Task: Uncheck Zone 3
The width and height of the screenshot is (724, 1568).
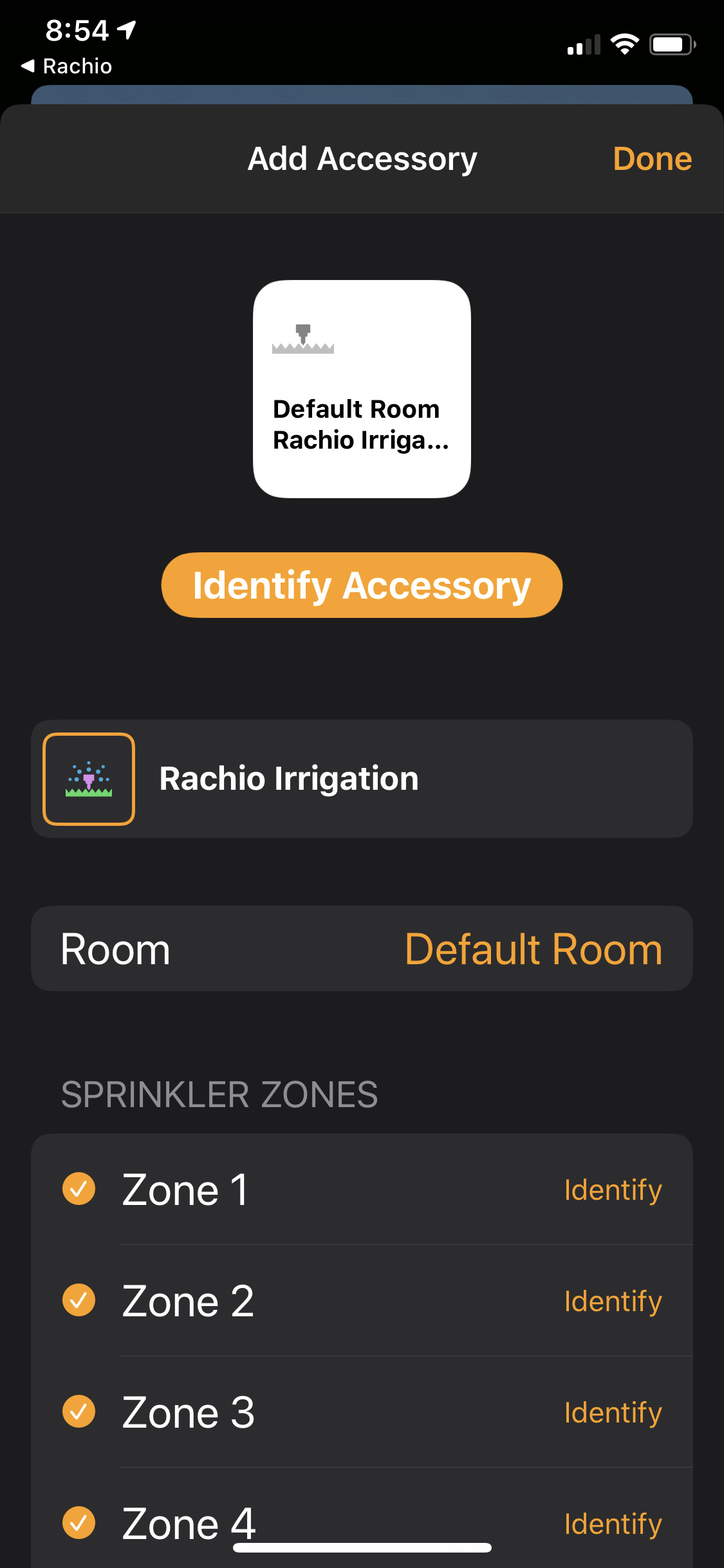Action: pos(79,1411)
